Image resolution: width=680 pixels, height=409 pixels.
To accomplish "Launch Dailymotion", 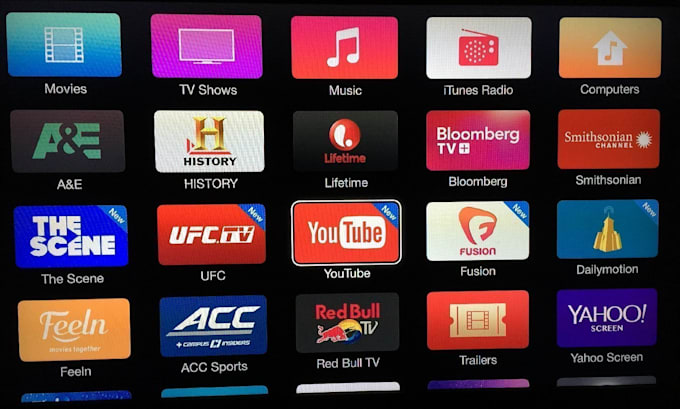I will (x=607, y=229).
